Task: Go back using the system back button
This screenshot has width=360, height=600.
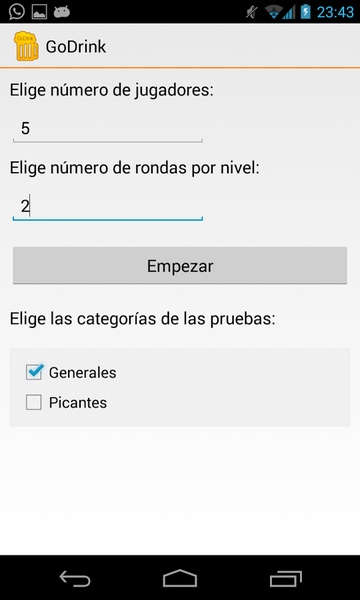Action: [75, 579]
